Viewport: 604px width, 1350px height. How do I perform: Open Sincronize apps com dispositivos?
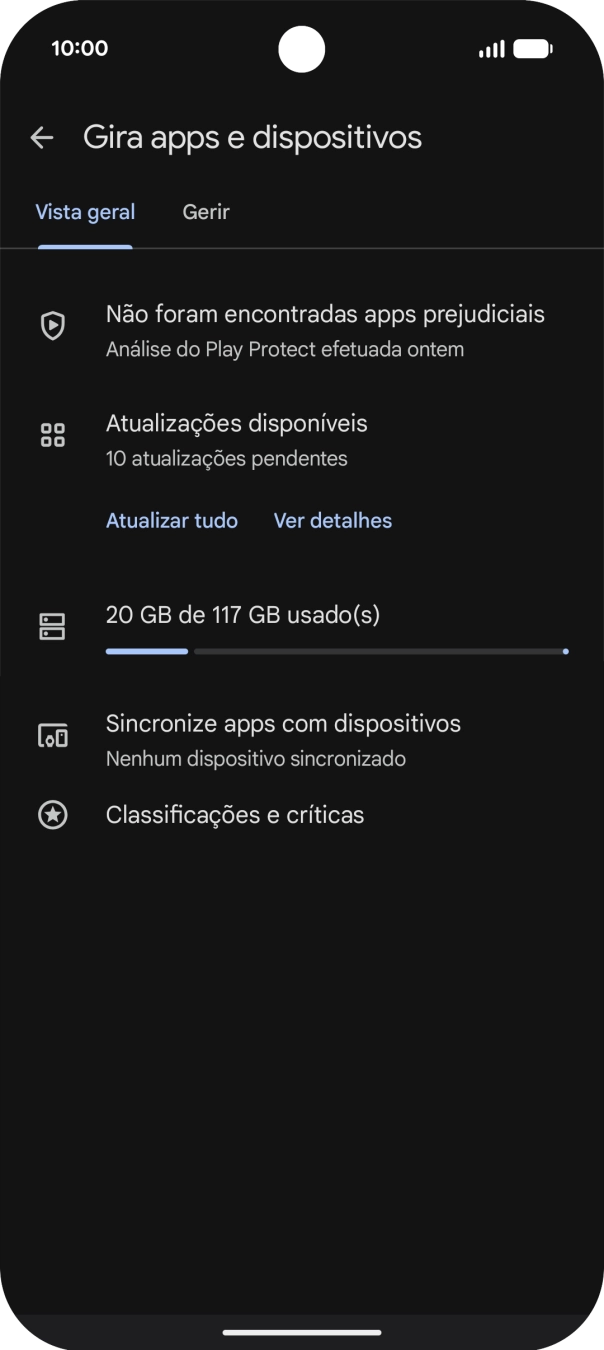tap(283, 739)
